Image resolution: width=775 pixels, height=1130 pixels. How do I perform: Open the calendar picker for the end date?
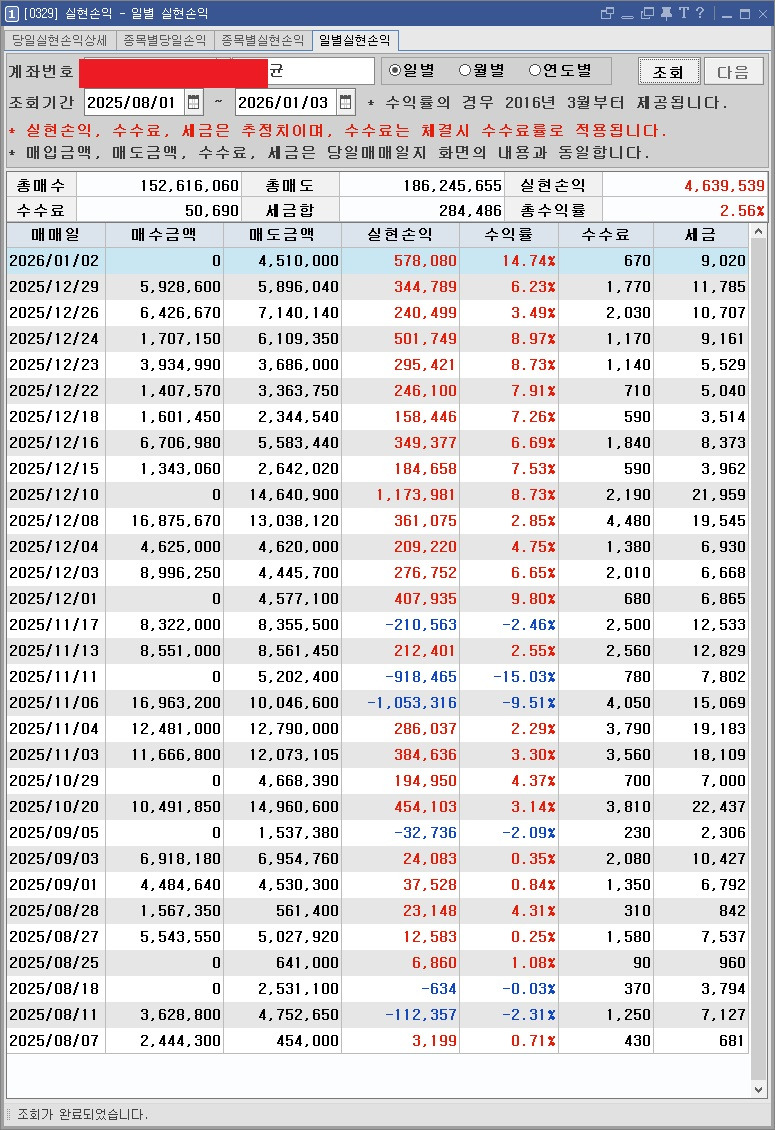[346, 102]
